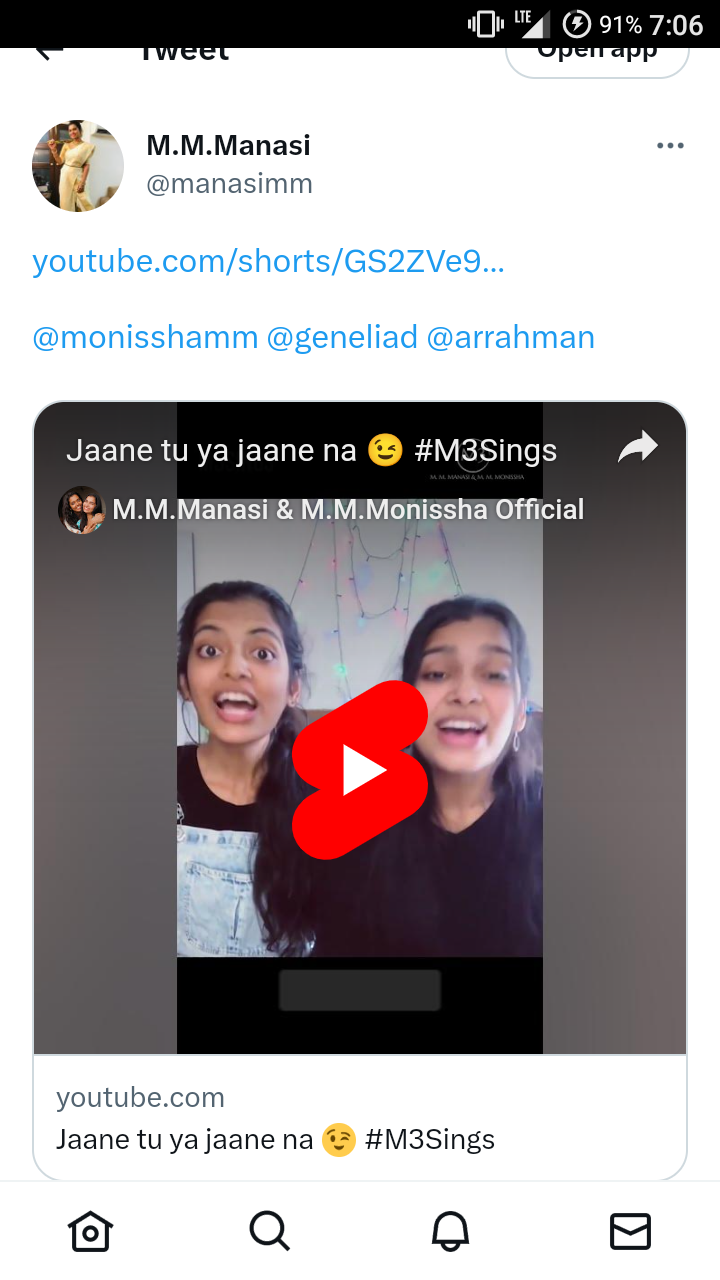Open the tweet's three-dot overflow menu

tap(670, 146)
